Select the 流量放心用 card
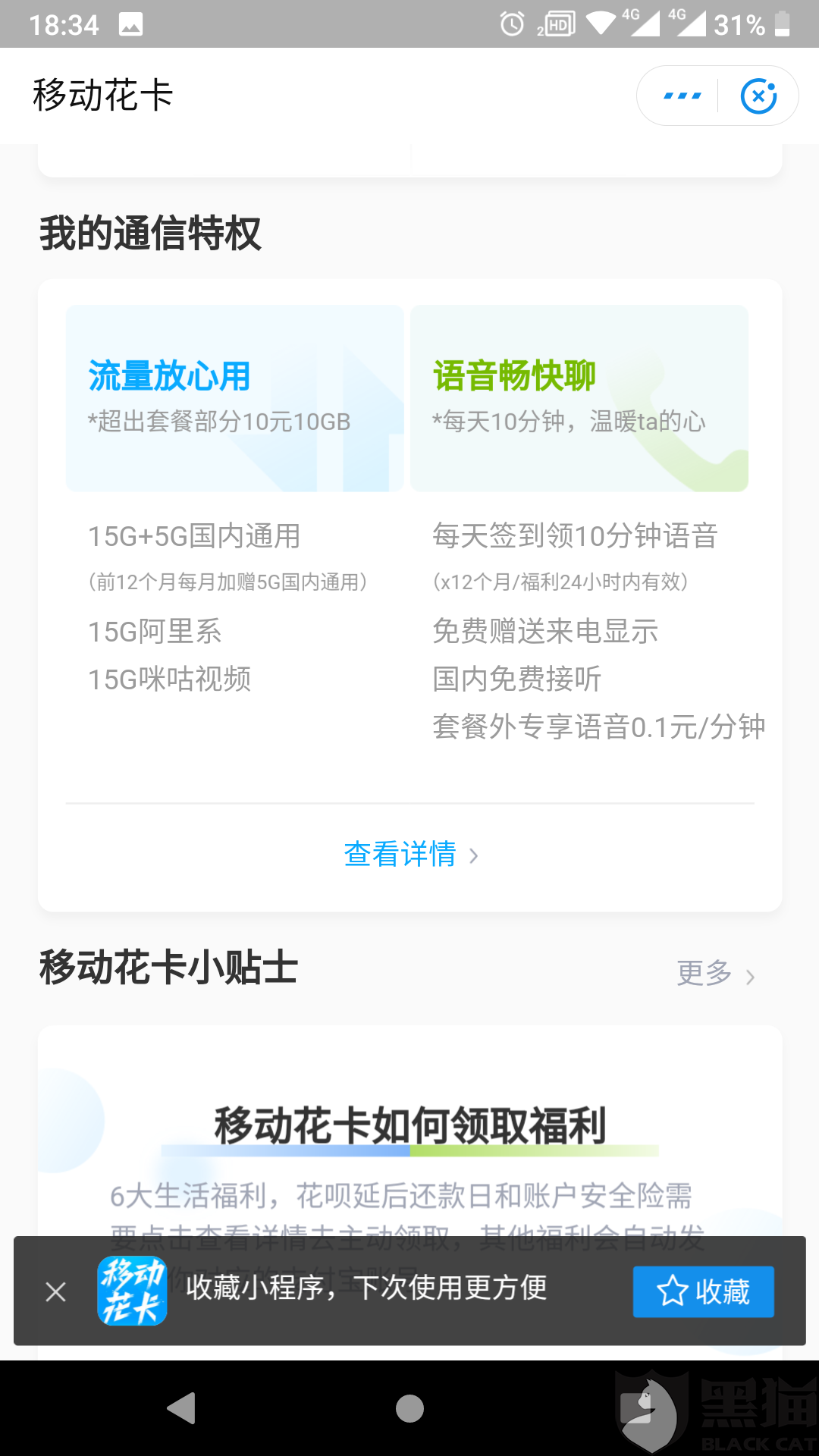The image size is (819, 1456). [x=234, y=396]
